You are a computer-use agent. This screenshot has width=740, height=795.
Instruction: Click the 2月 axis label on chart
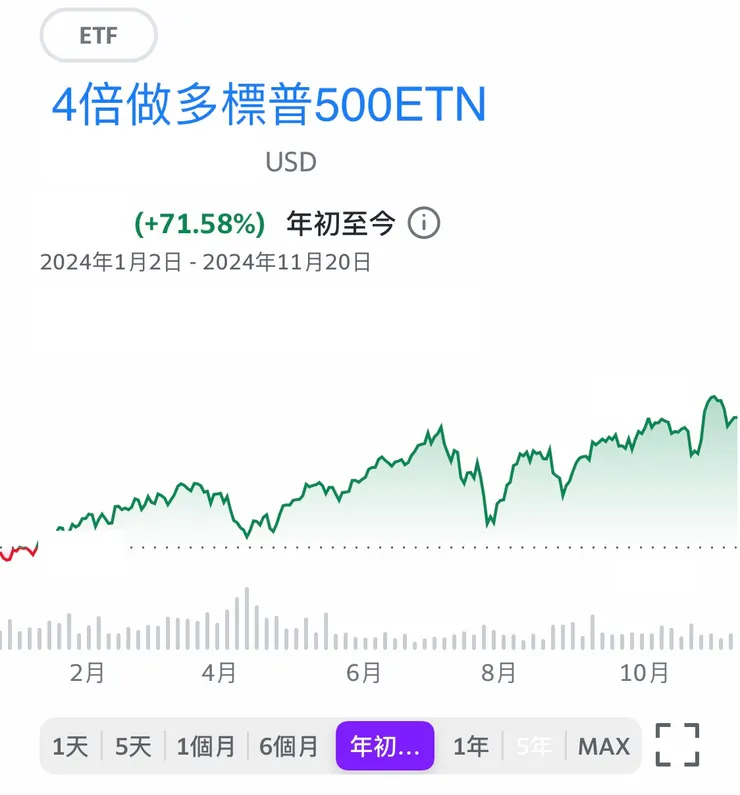coord(88,673)
